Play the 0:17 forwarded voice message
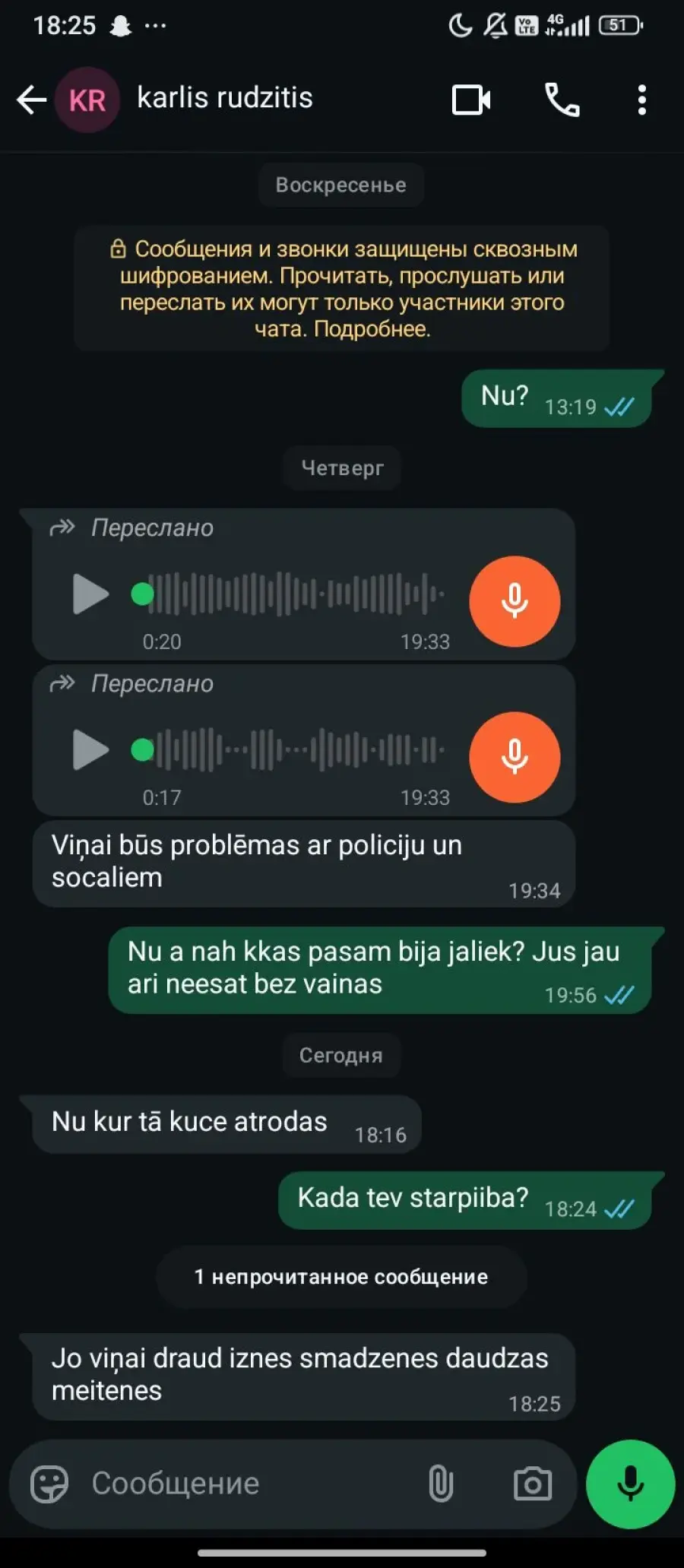Viewport: 684px width, 1568px height. [x=90, y=749]
